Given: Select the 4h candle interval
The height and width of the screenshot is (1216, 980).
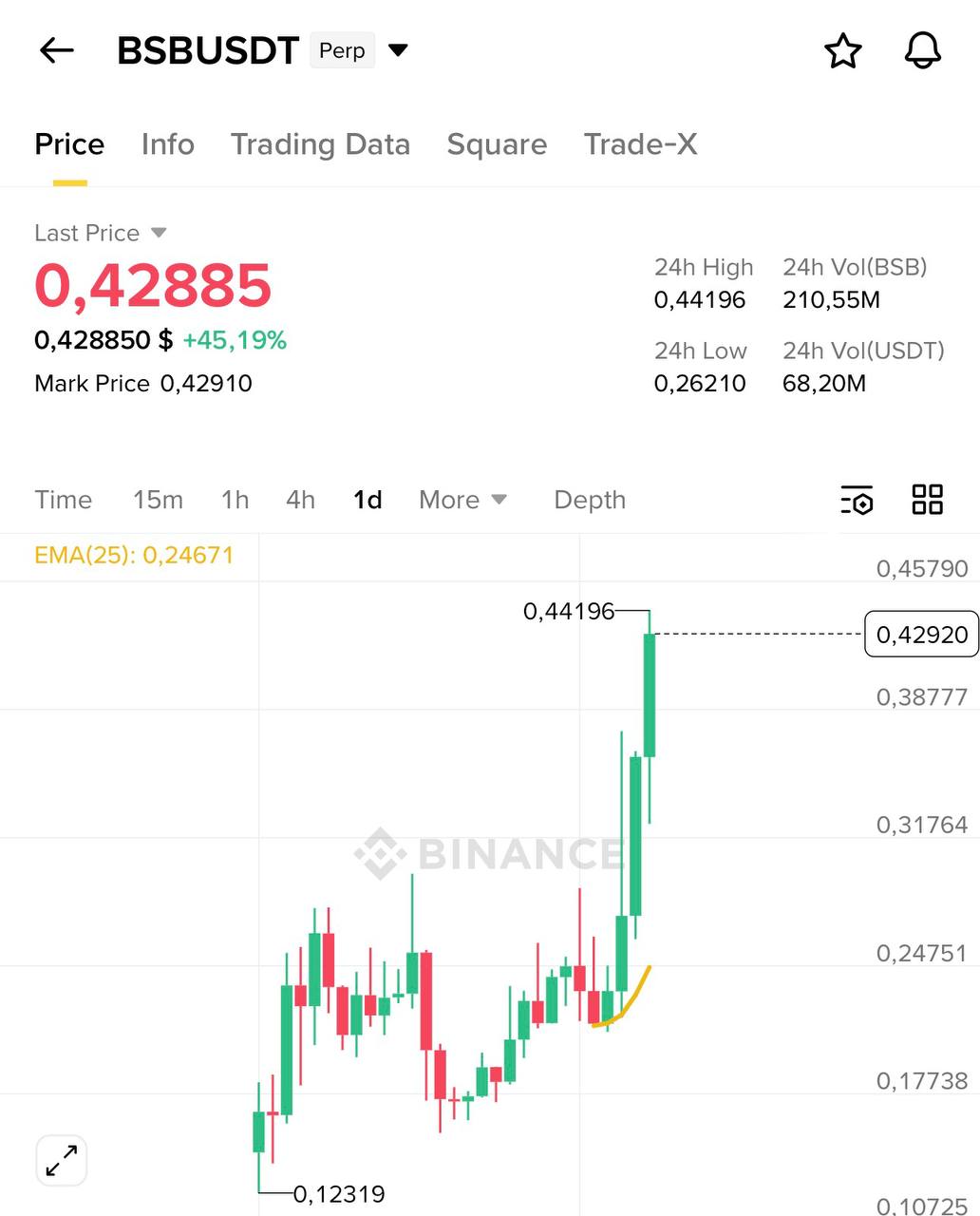Looking at the screenshot, I should click(300, 500).
